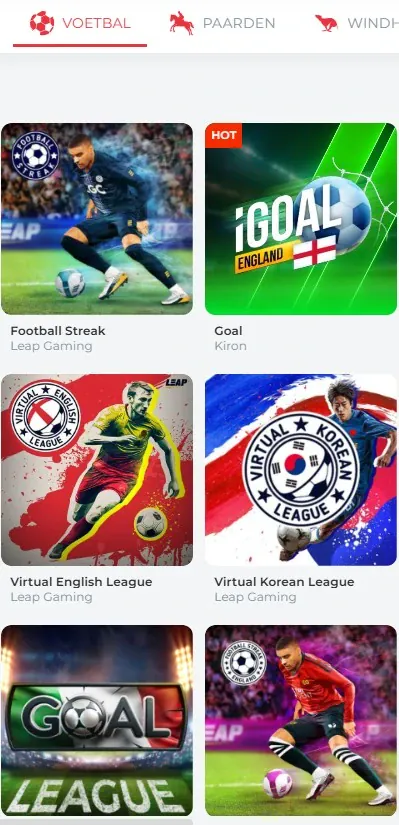Select the Windhonden tab at the edge
This screenshot has width=399, height=825.
pos(356,24)
